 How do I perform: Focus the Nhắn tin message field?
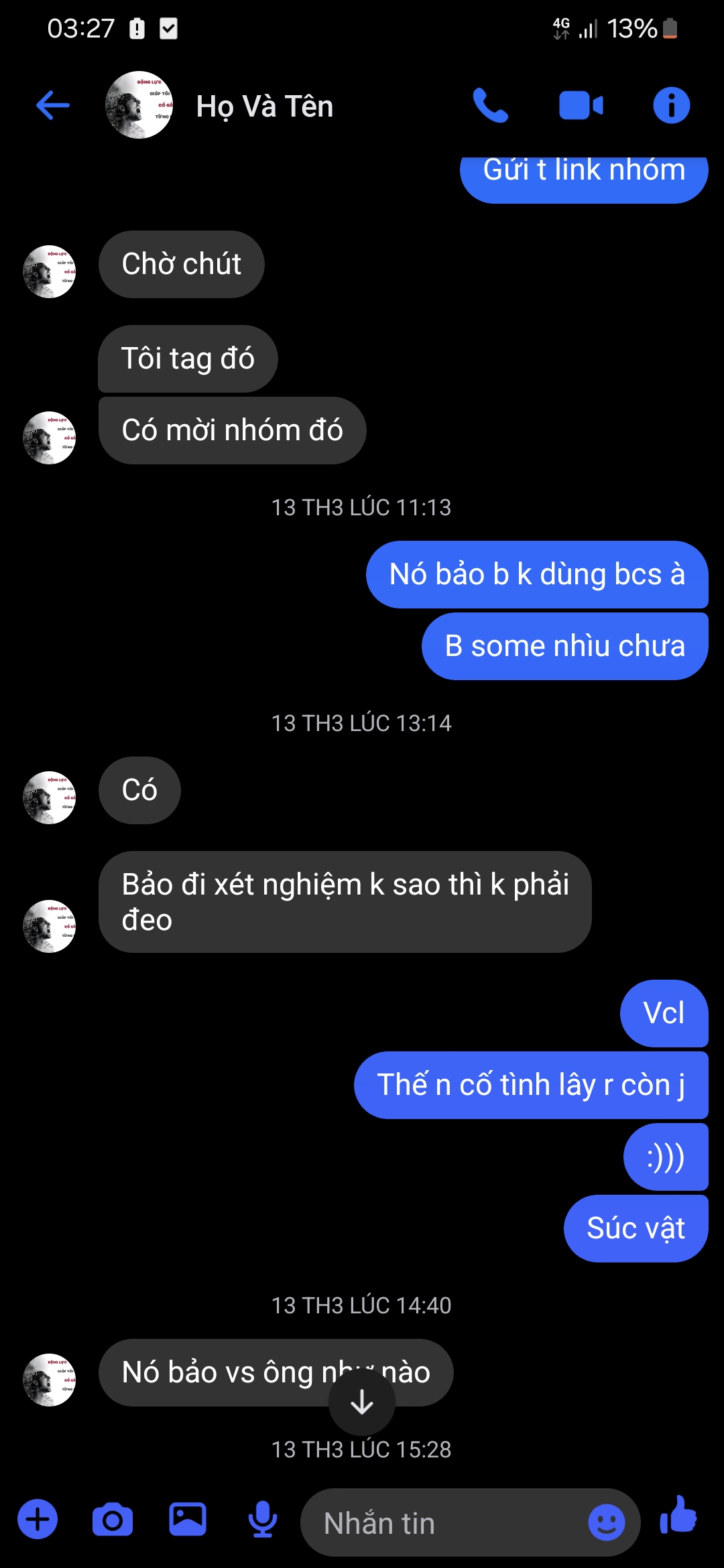[442, 1523]
